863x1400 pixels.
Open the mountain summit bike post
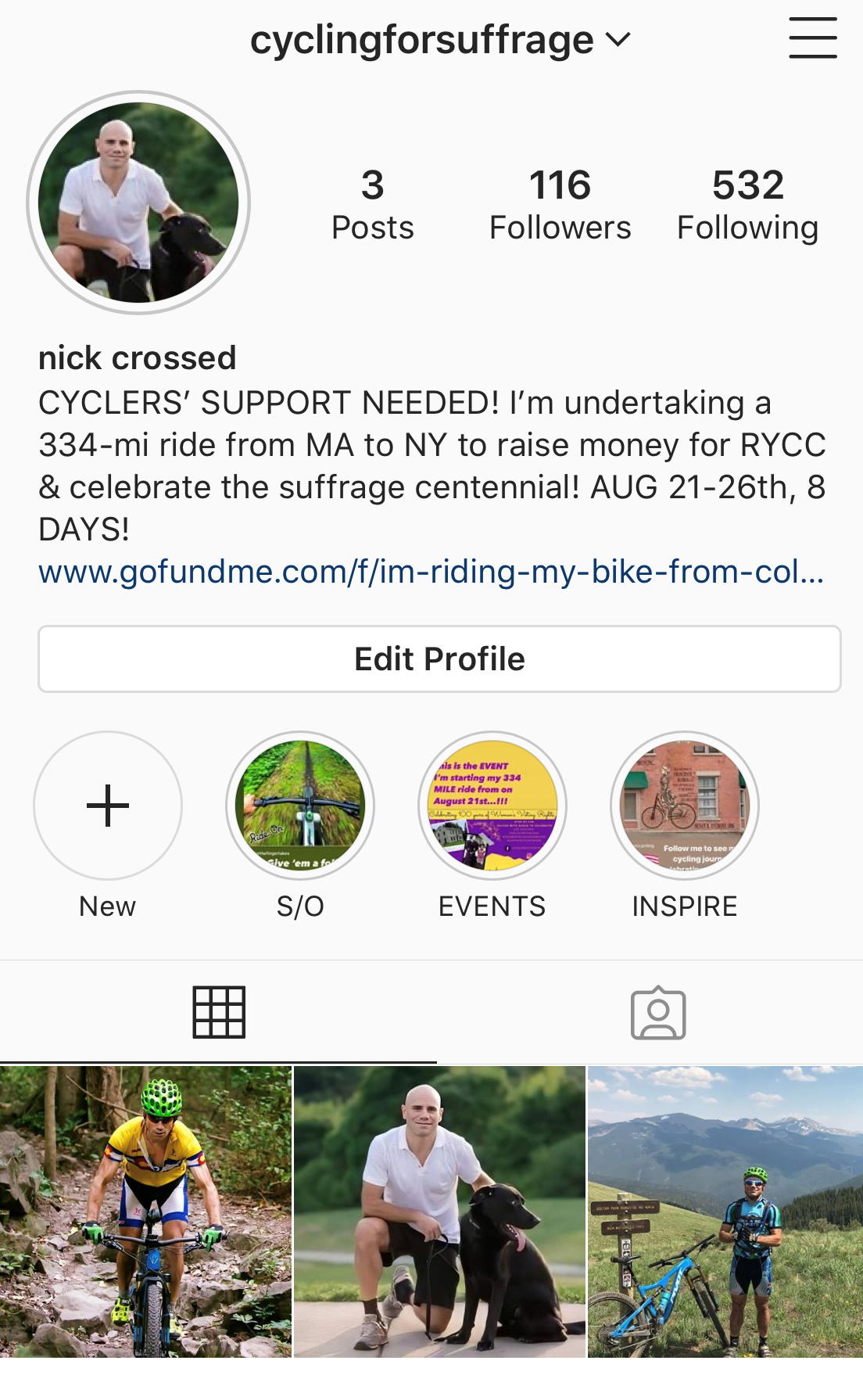click(x=725, y=1212)
